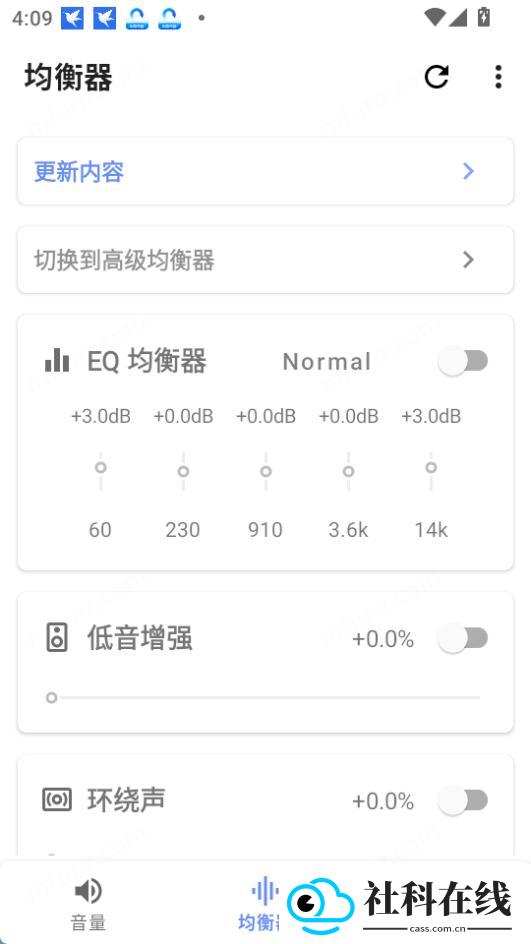Open the 更新内容 row
The image size is (531, 944).
tap(266, 172)
